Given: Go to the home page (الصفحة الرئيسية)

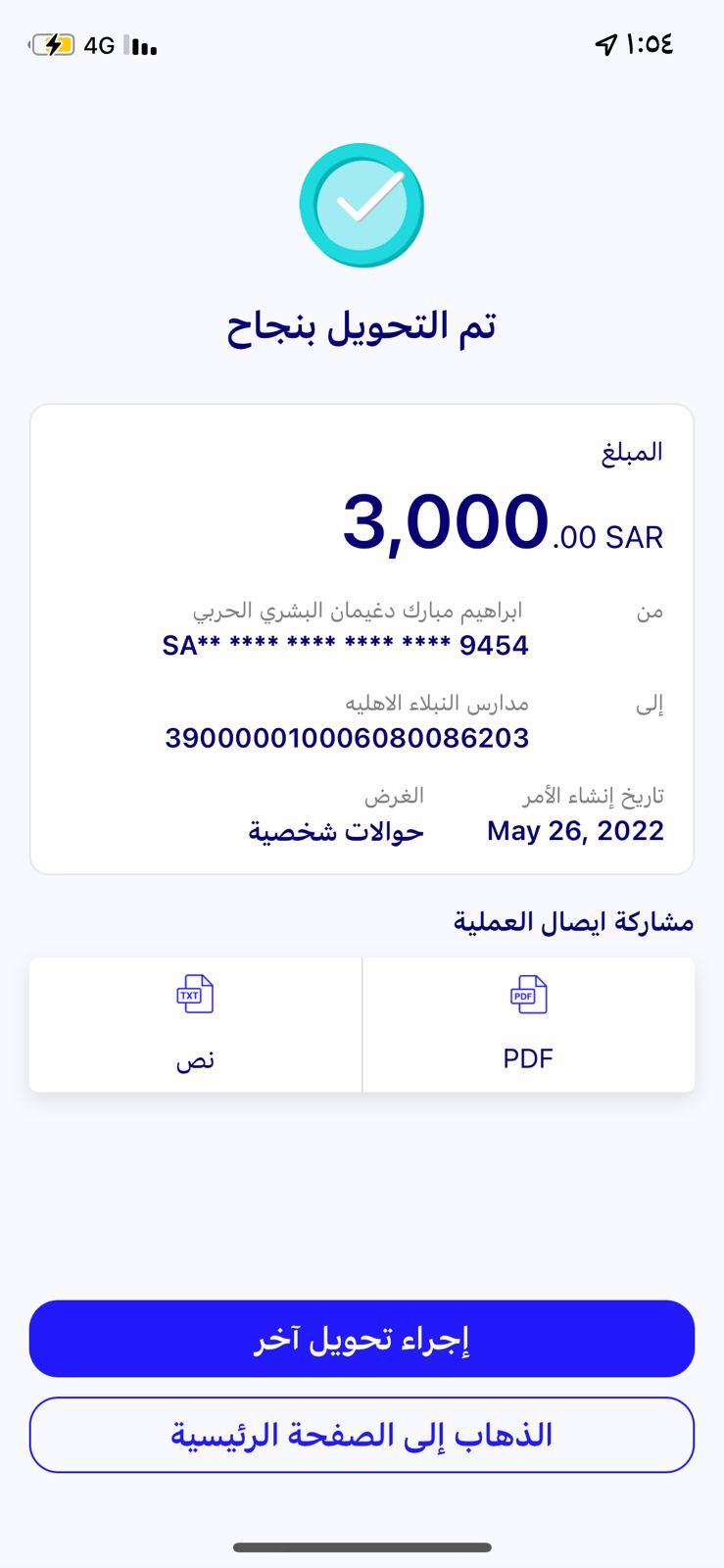Looking at the screenshot, I should tap(362, 1435).
